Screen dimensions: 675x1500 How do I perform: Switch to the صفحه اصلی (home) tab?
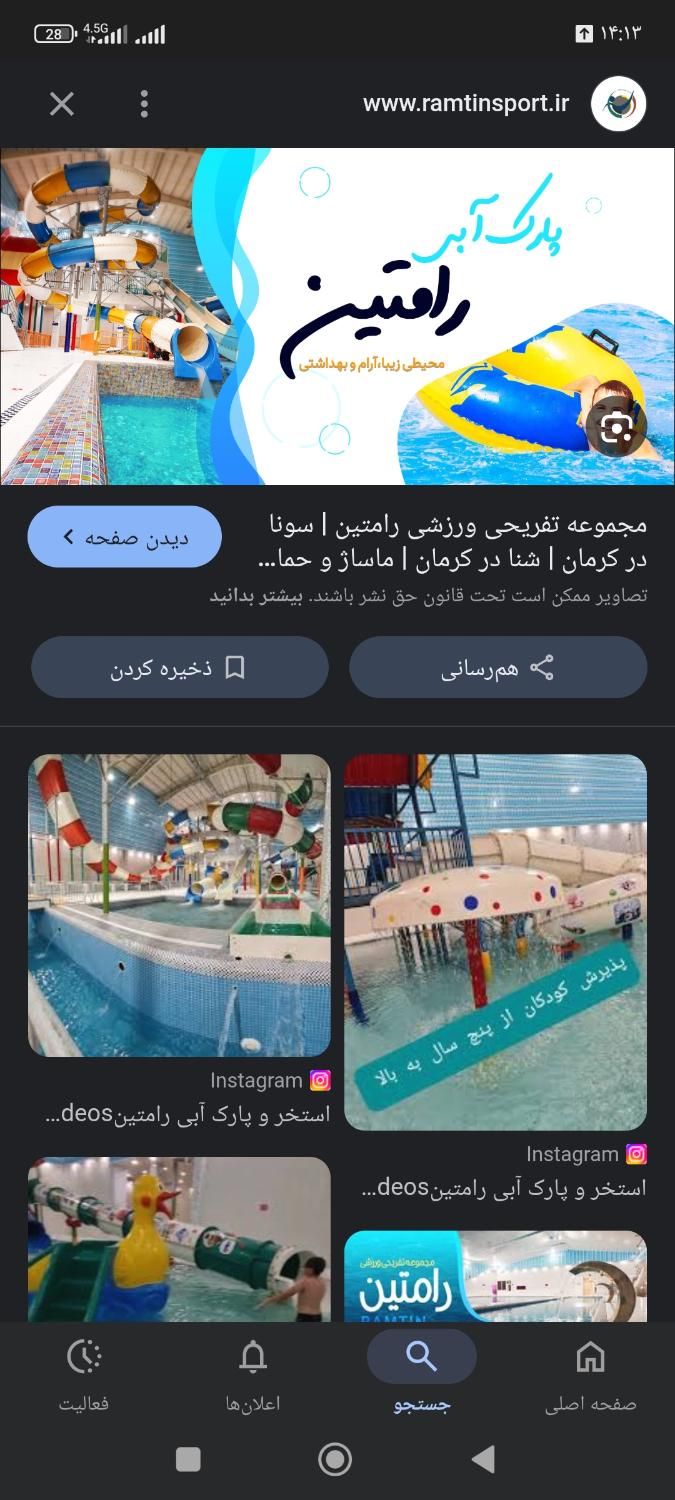tap(590, 1374)
